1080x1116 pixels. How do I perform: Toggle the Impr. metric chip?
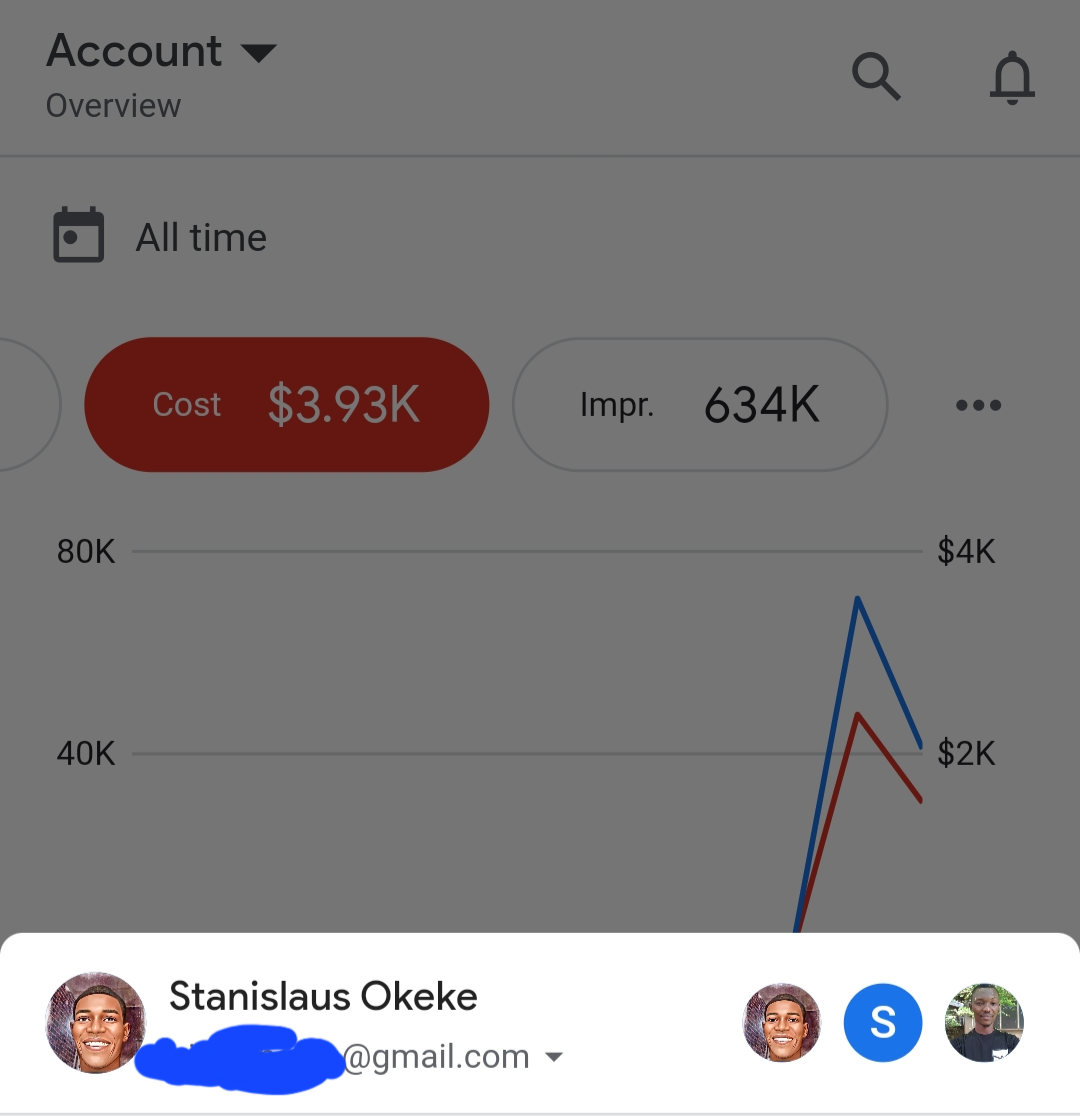tap(699, 404)
